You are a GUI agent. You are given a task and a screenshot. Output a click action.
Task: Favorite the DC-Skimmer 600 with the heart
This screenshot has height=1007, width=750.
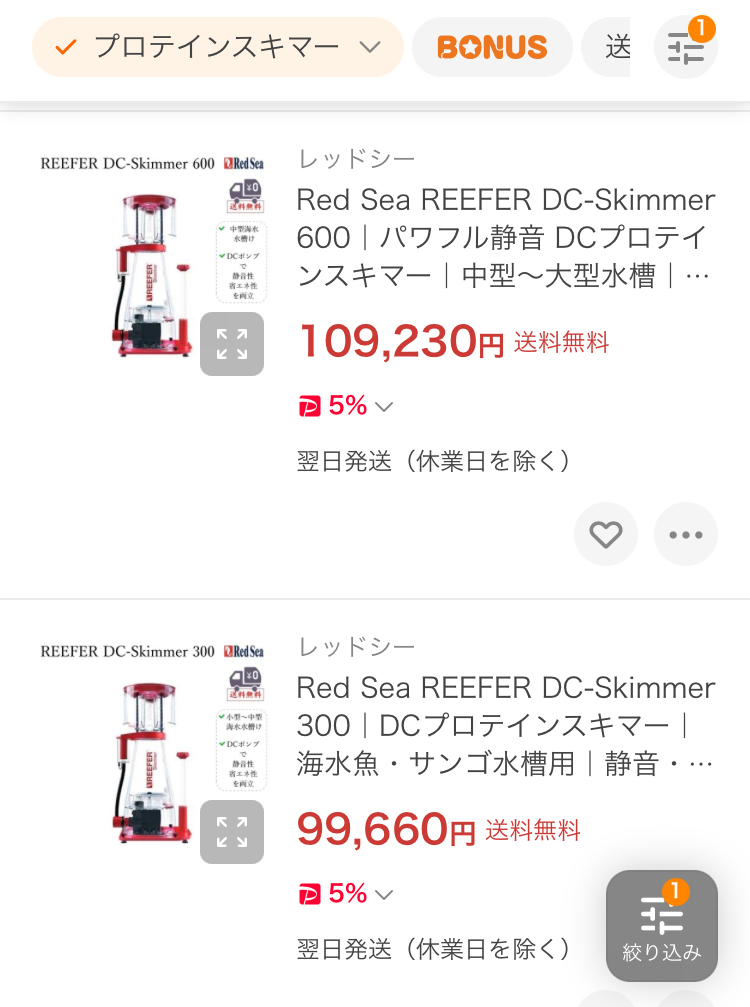point(605,535)
